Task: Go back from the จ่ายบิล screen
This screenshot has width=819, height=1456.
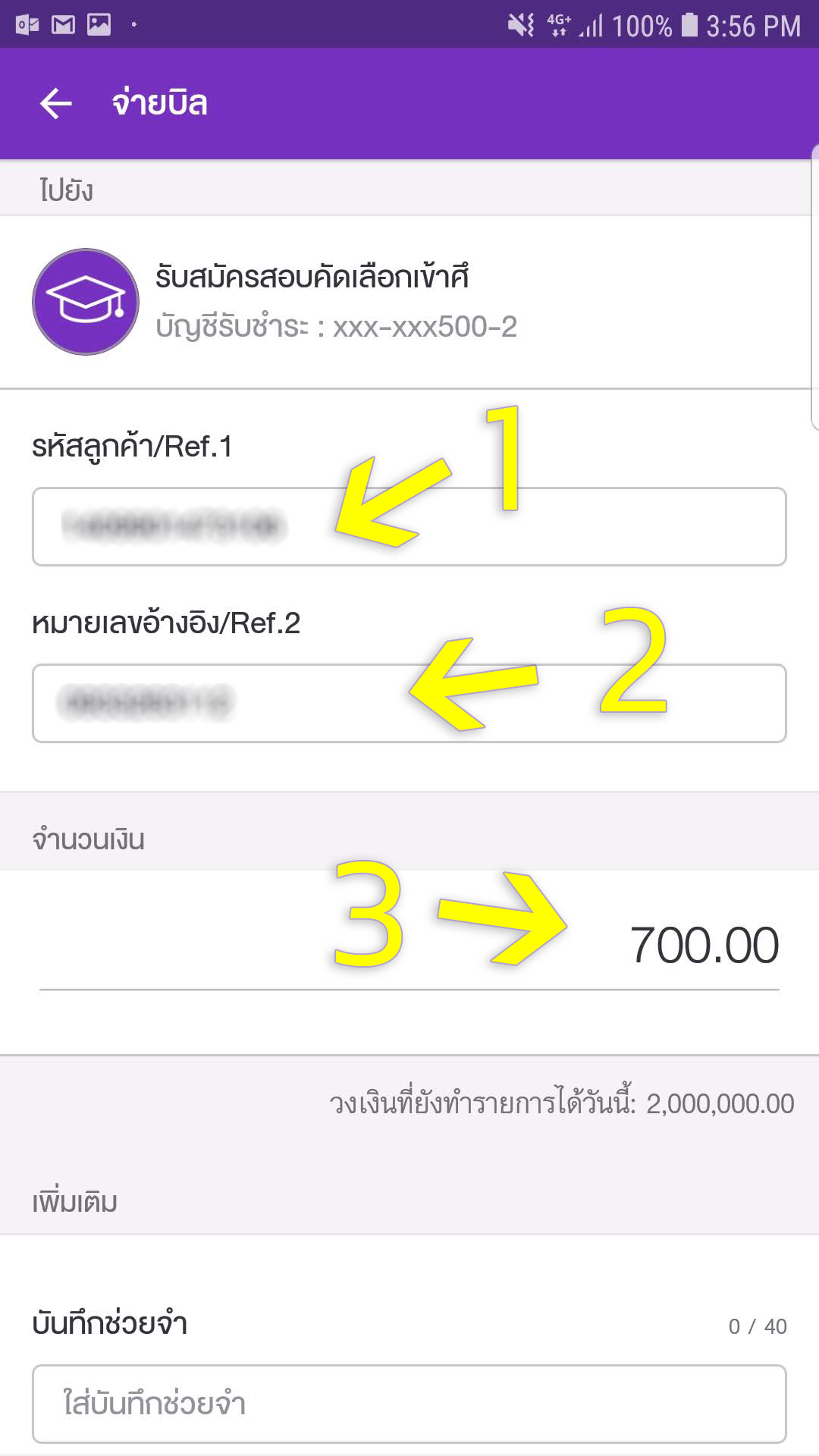Action: (56, 103)
